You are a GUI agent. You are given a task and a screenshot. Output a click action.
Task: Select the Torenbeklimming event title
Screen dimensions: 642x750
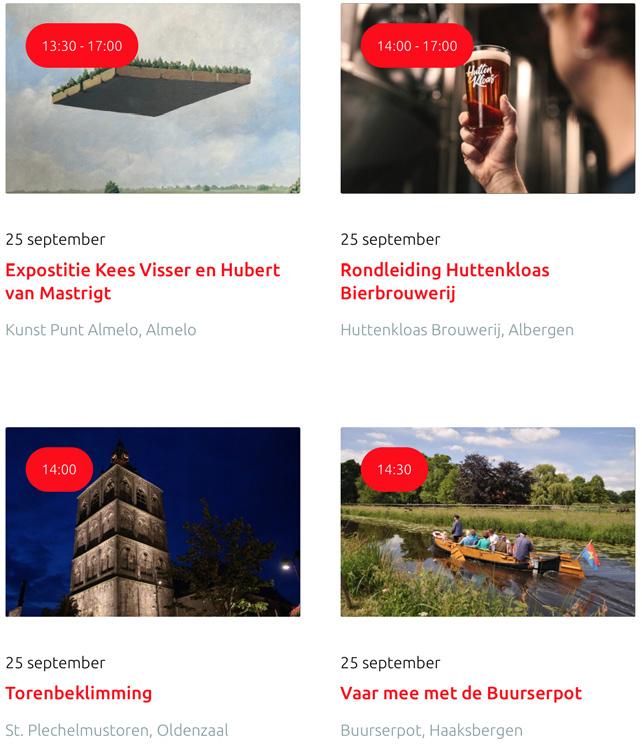point(79,693)
